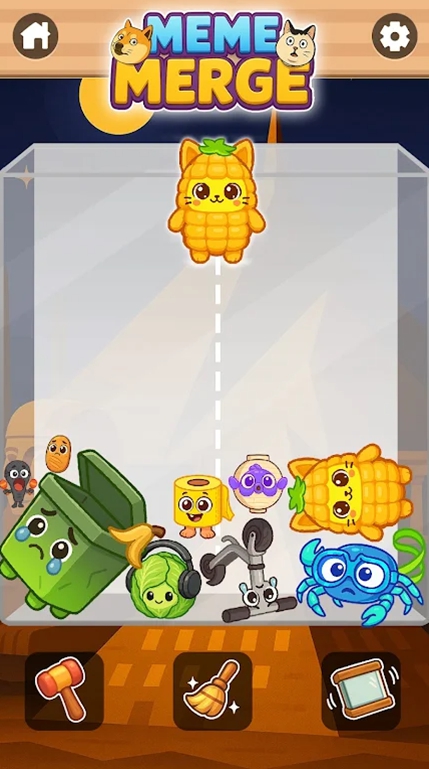Activate the broom sweep power-up
Viewport: 429px width, 769px height.
click(x=213, y=691)
